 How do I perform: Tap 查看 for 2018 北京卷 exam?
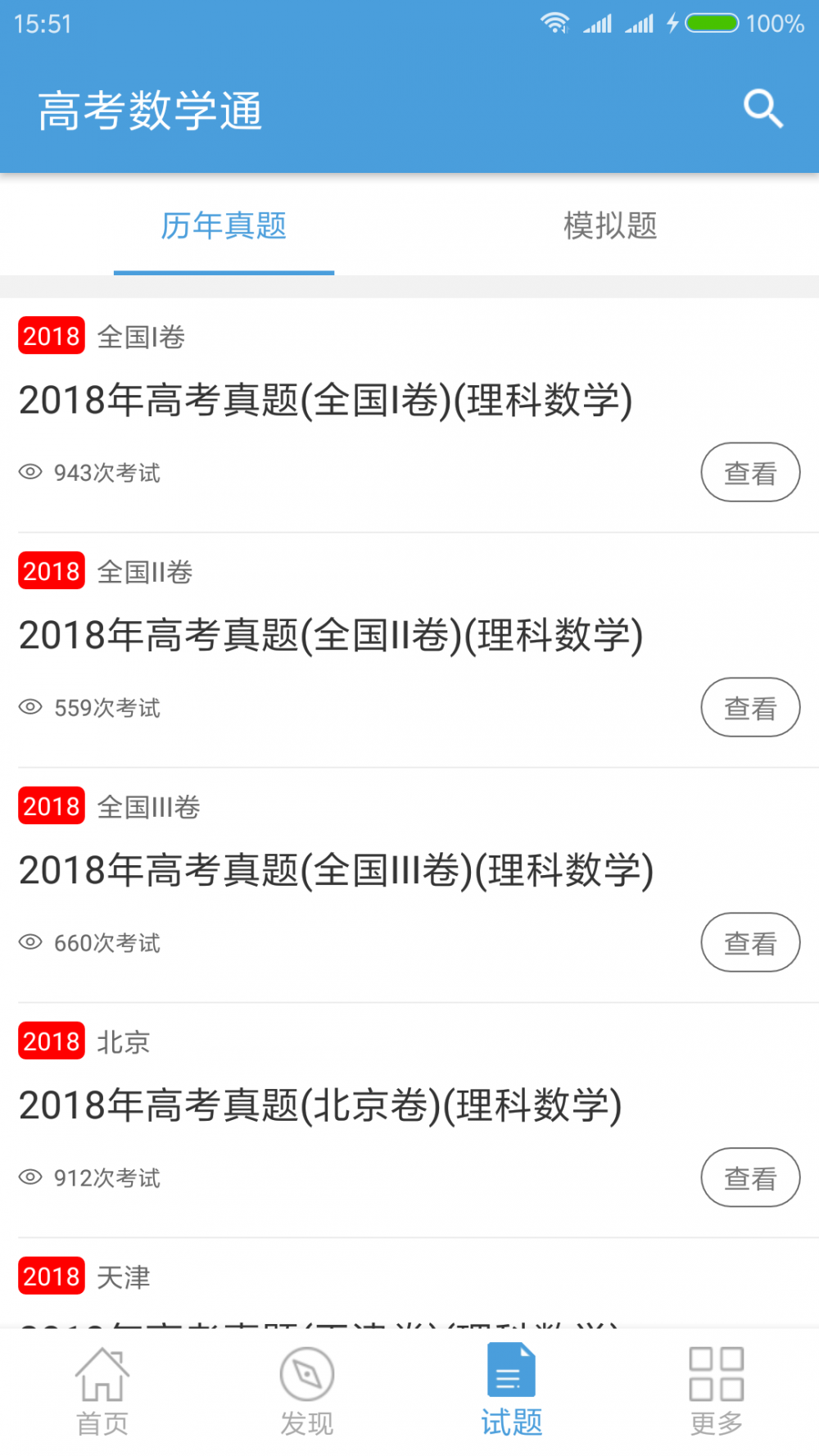tap(749, 1178)
